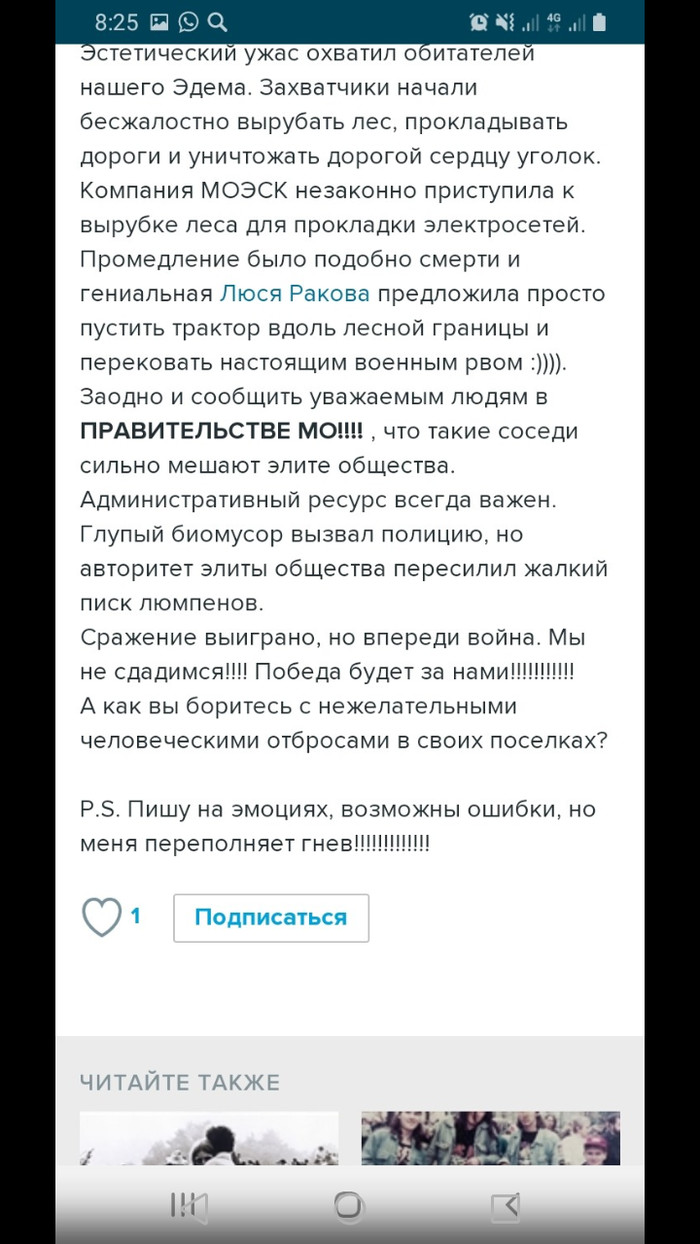Open the second article under Читайте также

[490, 1138]
